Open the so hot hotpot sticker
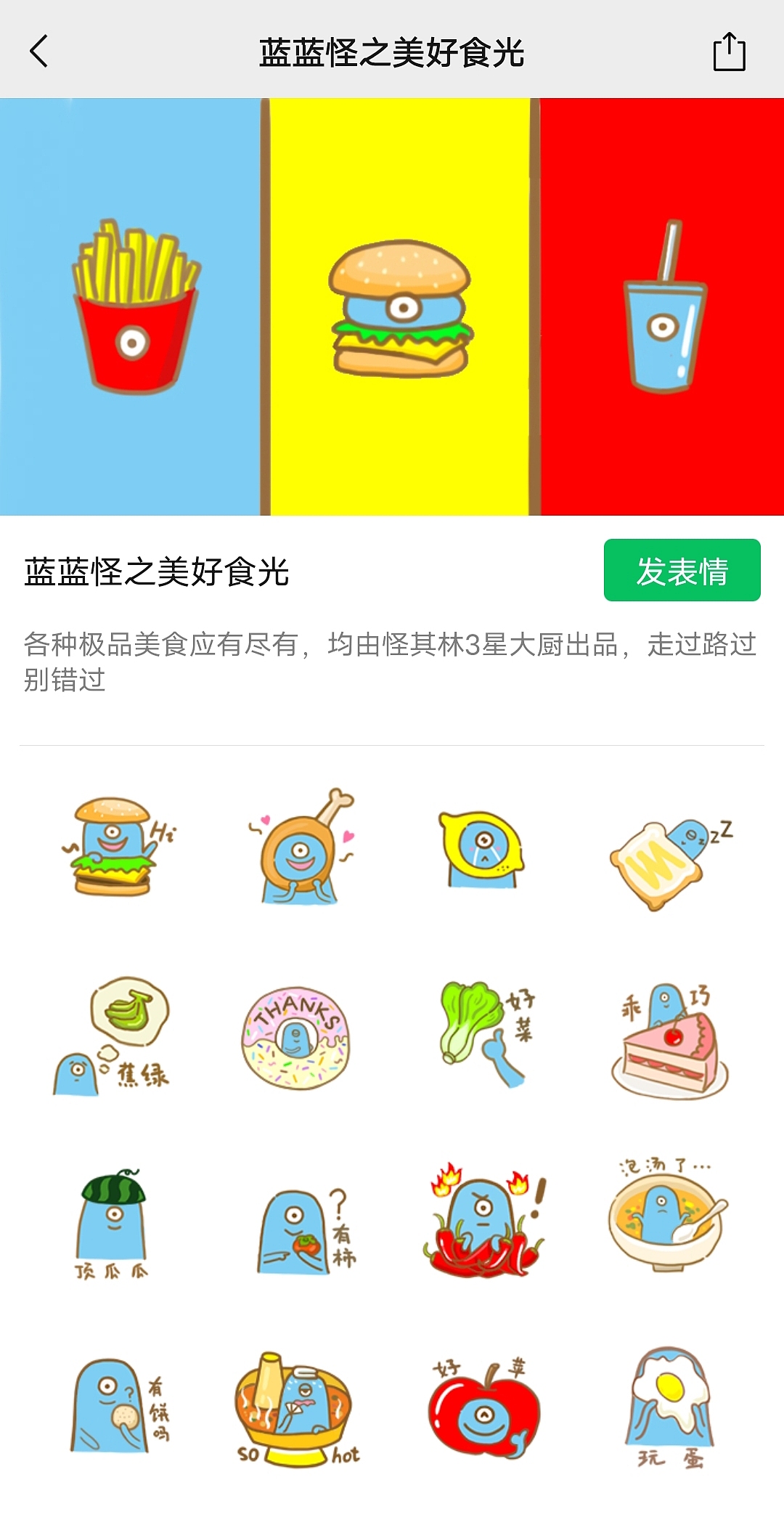784x1525 pixels. coord(296,1409)
